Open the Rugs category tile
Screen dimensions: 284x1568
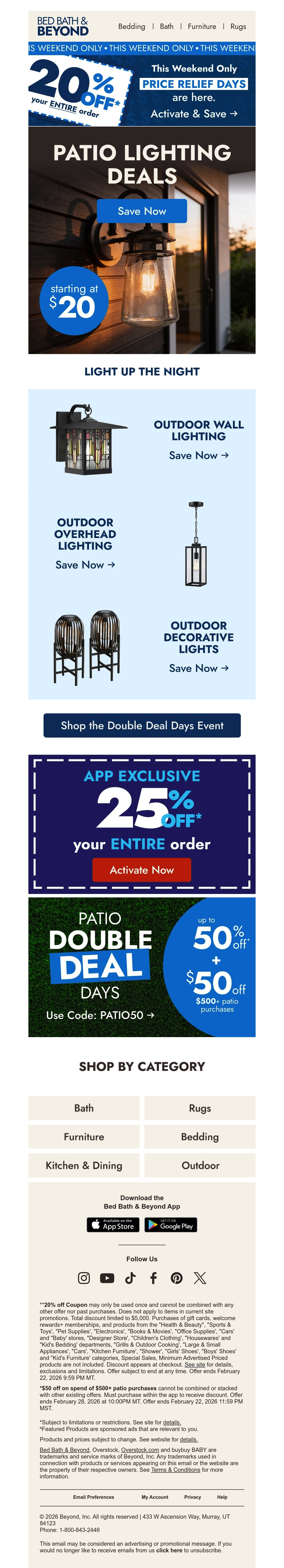[200, 1108]
